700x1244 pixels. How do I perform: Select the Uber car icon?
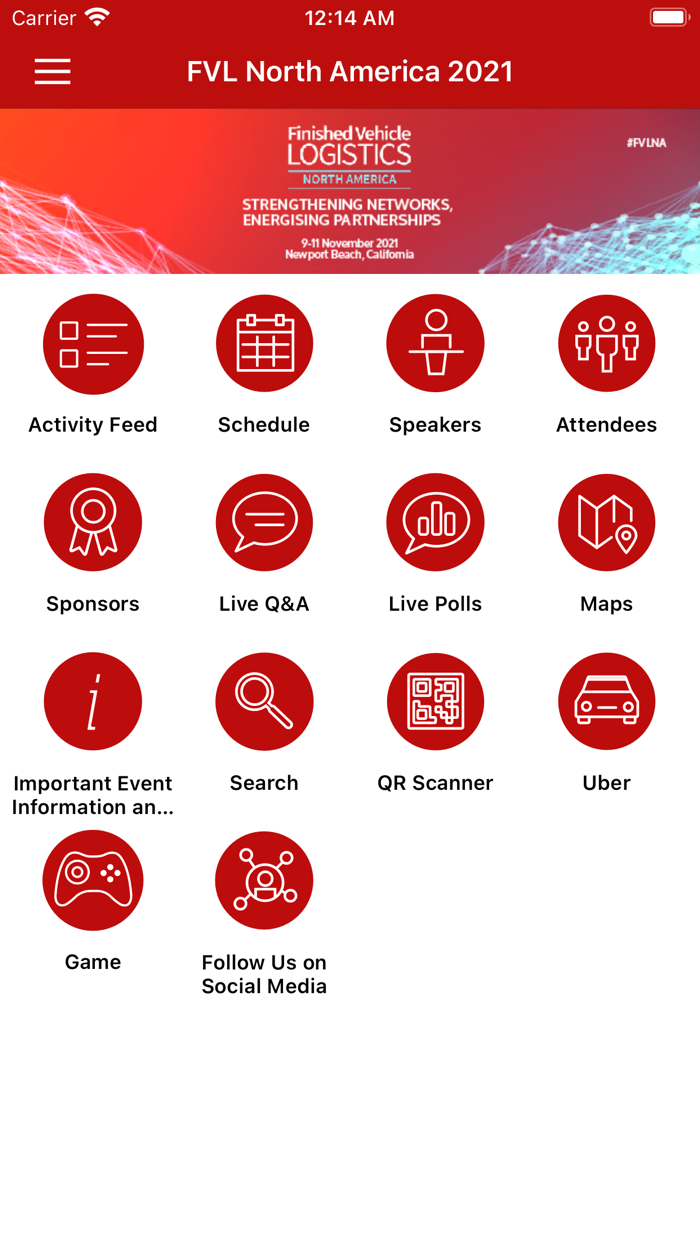pyautogui.click(x=606, y=702)
